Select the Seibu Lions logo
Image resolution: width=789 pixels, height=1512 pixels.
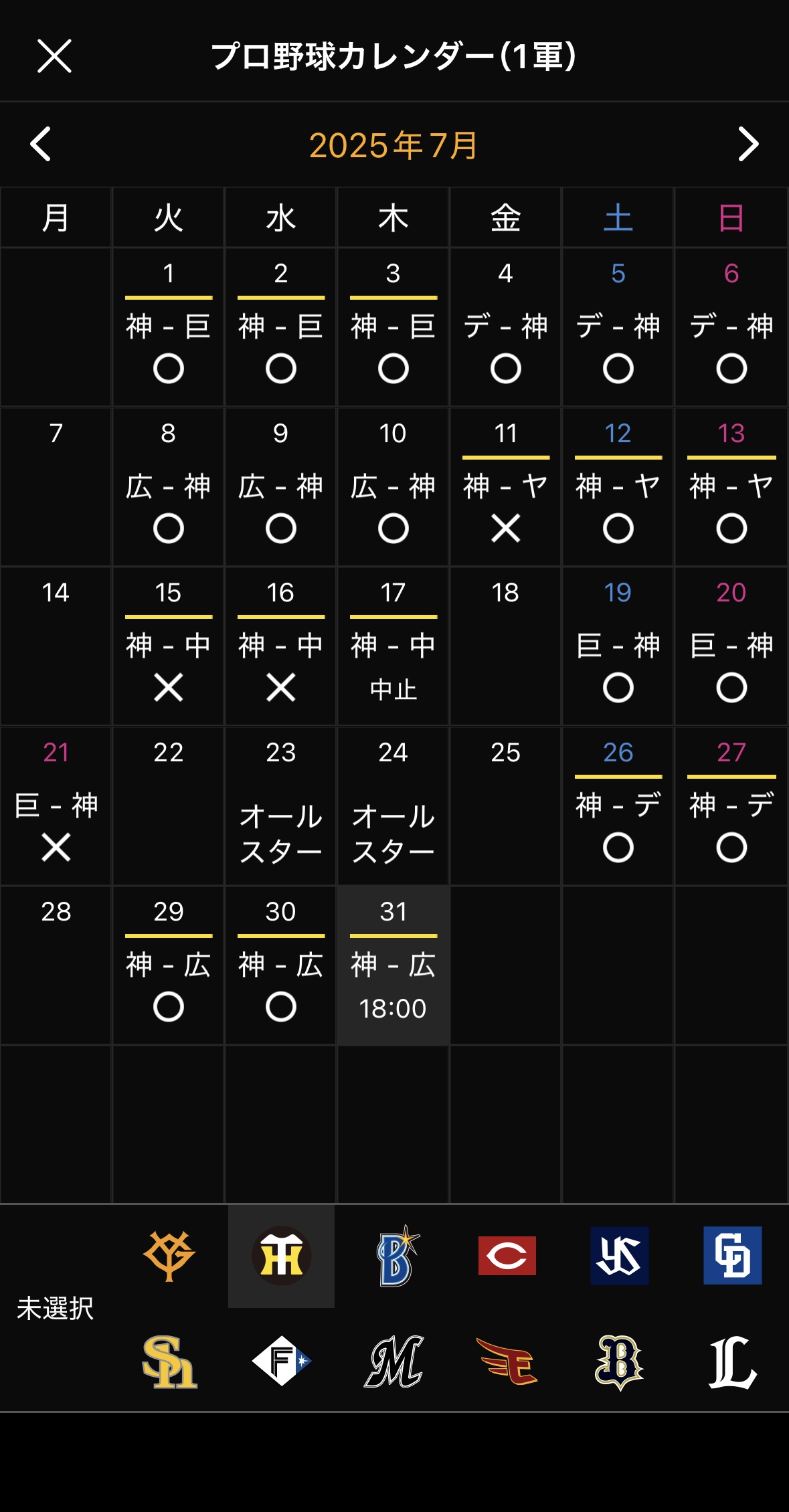click(x=732, y=1361)
